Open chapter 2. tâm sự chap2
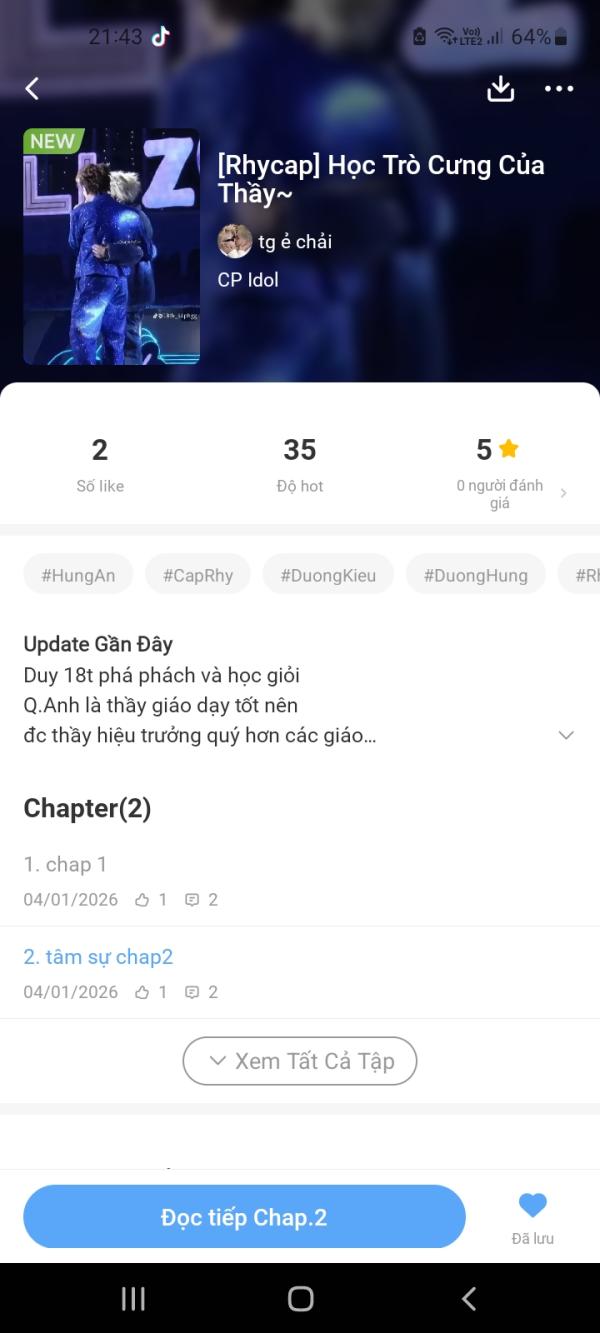The height and width of the screenshot is (1333, 600). [300, 973]
